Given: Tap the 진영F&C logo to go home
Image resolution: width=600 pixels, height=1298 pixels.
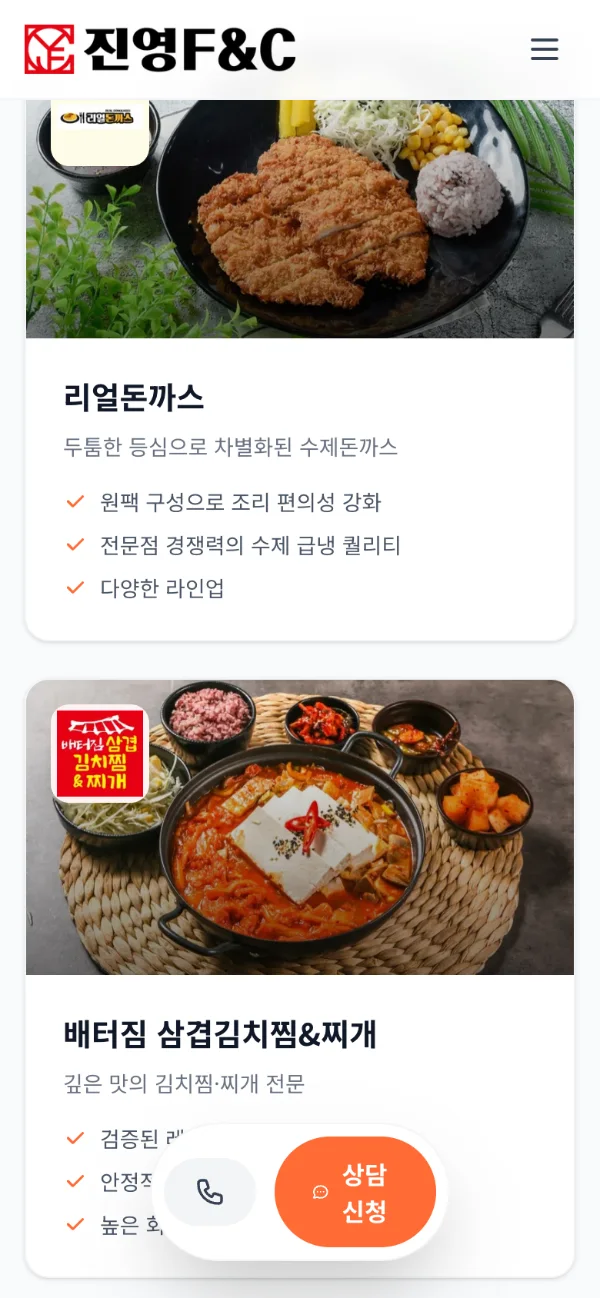Looking at the screenshot, I should point(160,49).
